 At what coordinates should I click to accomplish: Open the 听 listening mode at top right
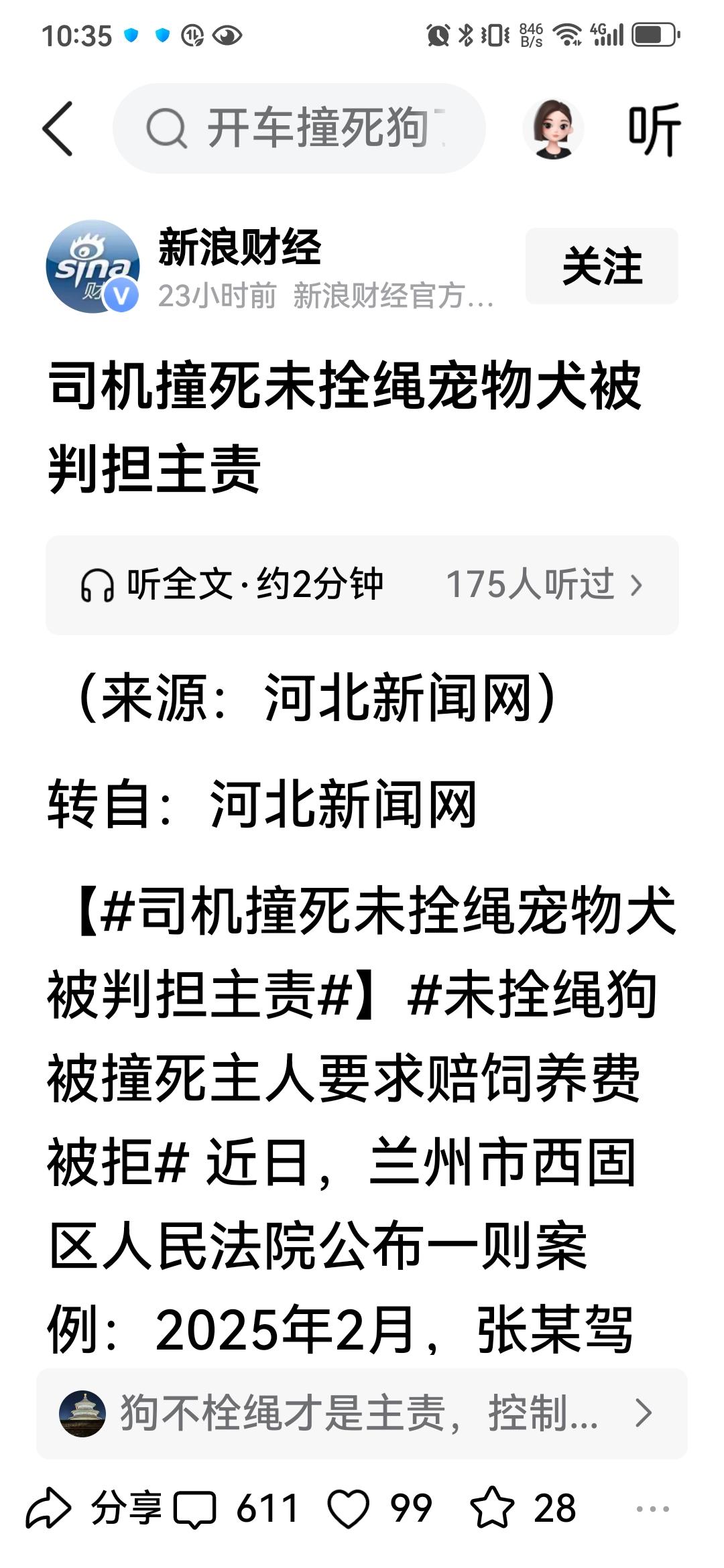[x=654, y=129]
